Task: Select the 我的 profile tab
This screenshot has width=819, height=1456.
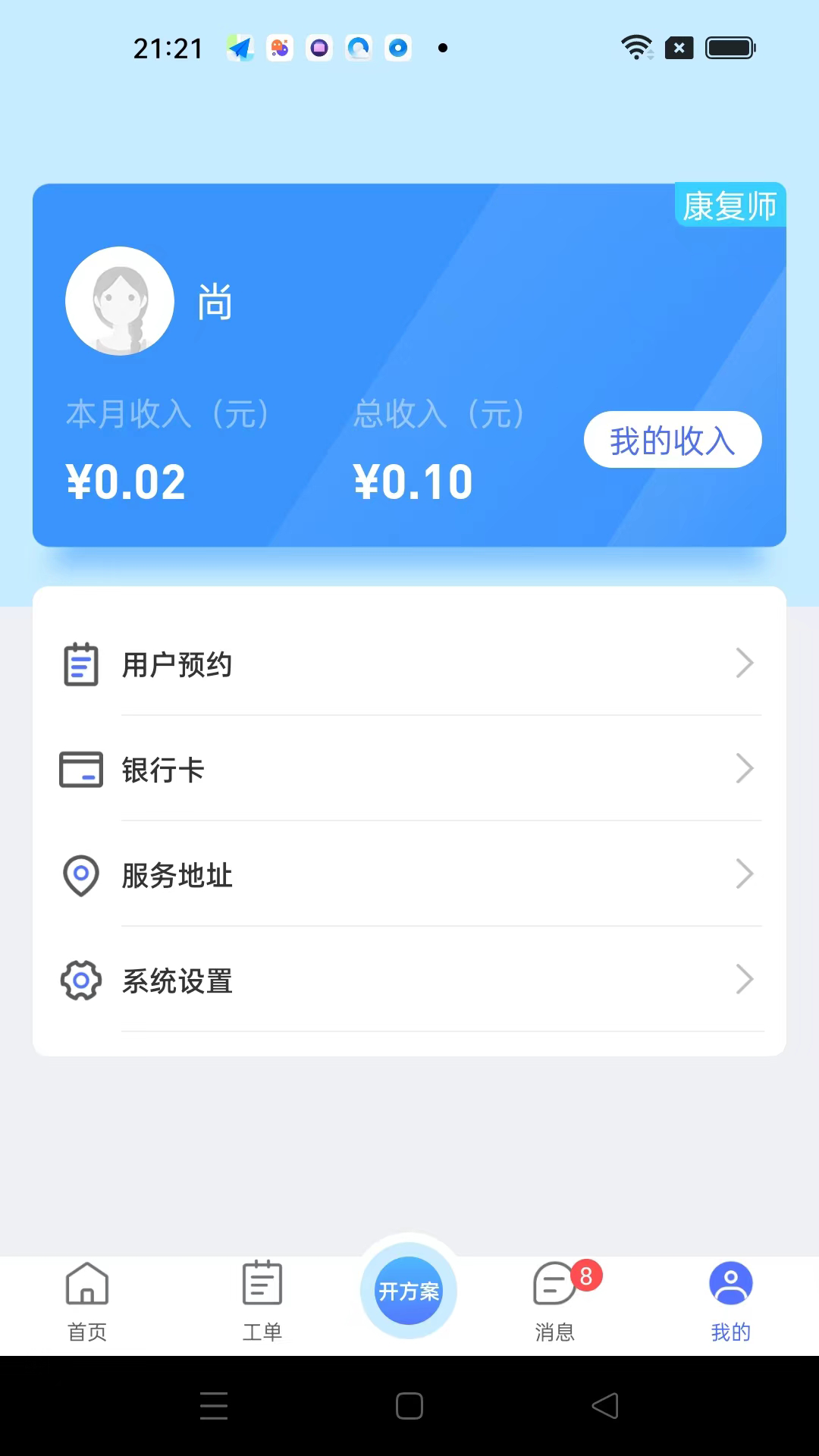Action: pos(730,1301)
